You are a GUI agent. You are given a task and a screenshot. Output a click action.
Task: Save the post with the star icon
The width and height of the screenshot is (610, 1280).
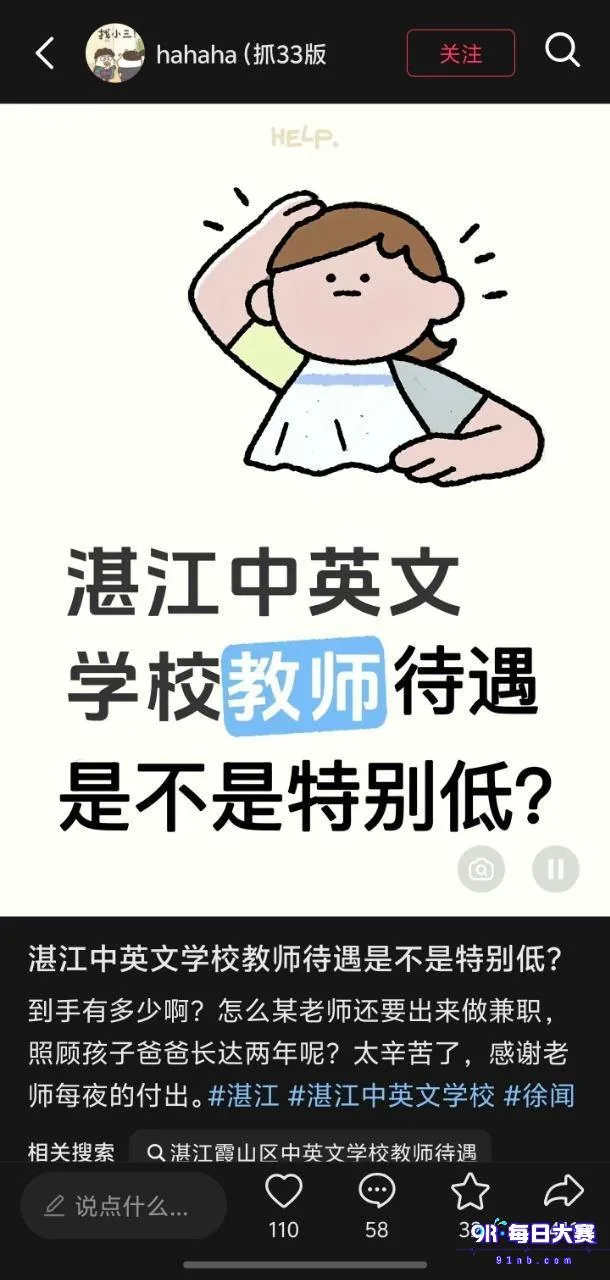click(x=470, y=1192)
